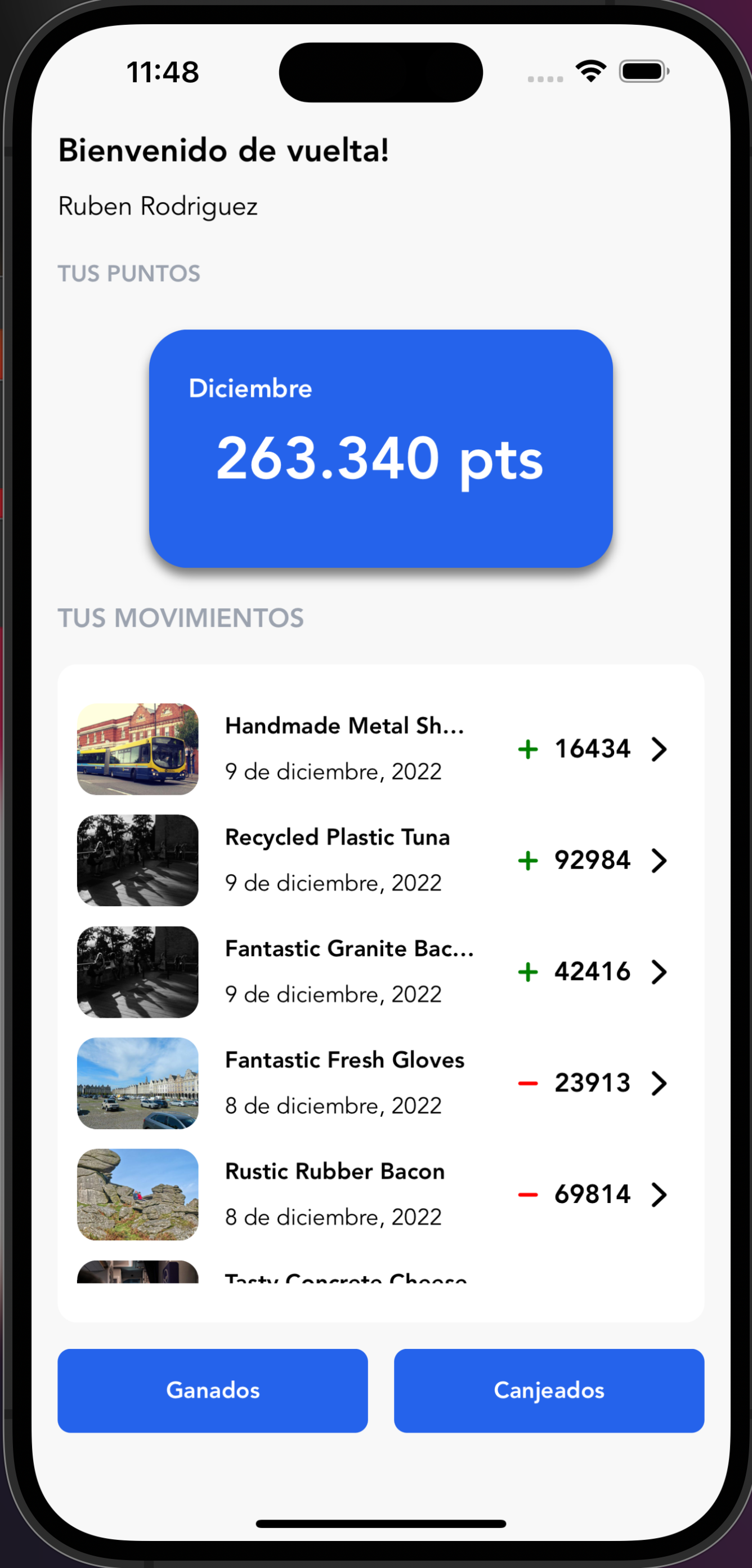This screenshot has width=752, height=1568.
Task: Tap the green plus icon on Recycled Plastic Tuna
Action: point(527,860)
